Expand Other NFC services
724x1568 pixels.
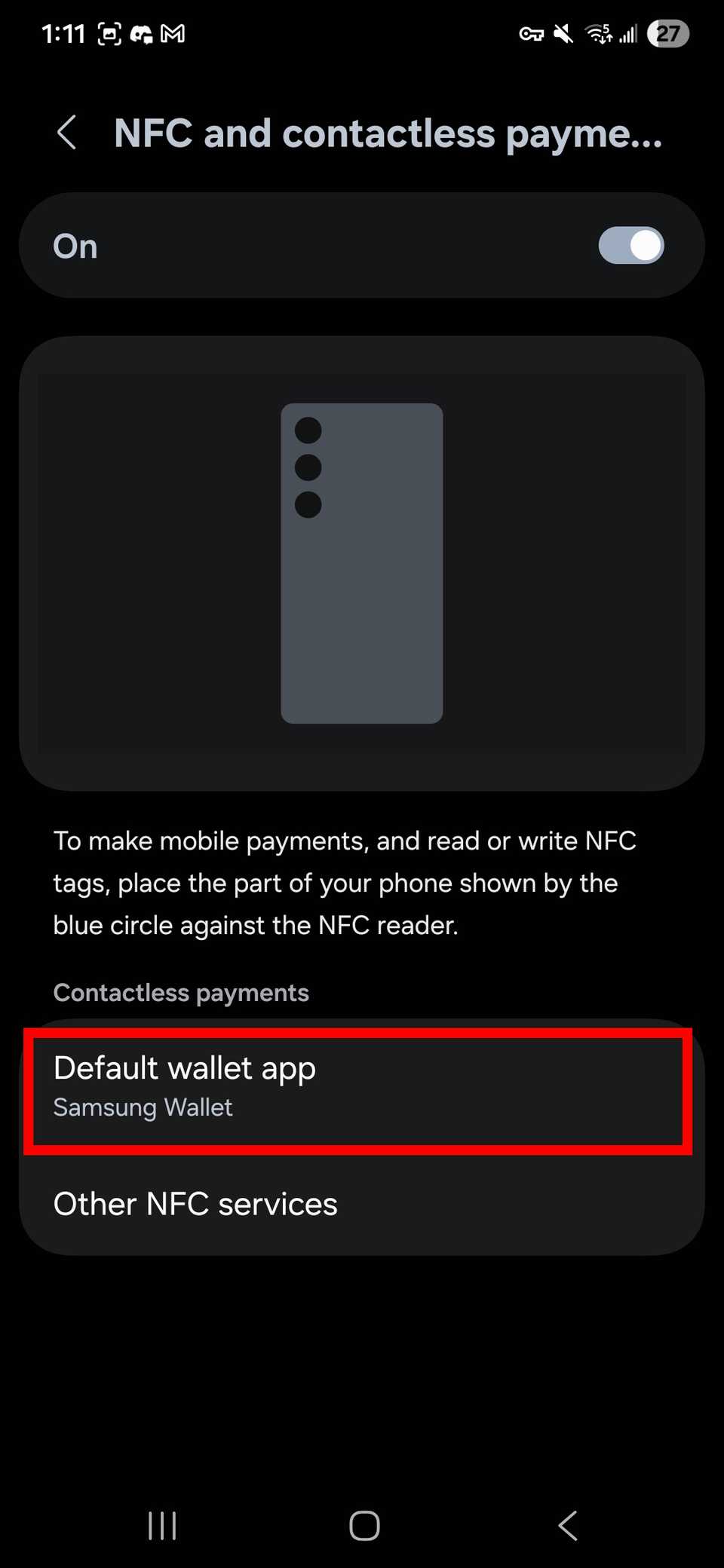point(362,1203)
